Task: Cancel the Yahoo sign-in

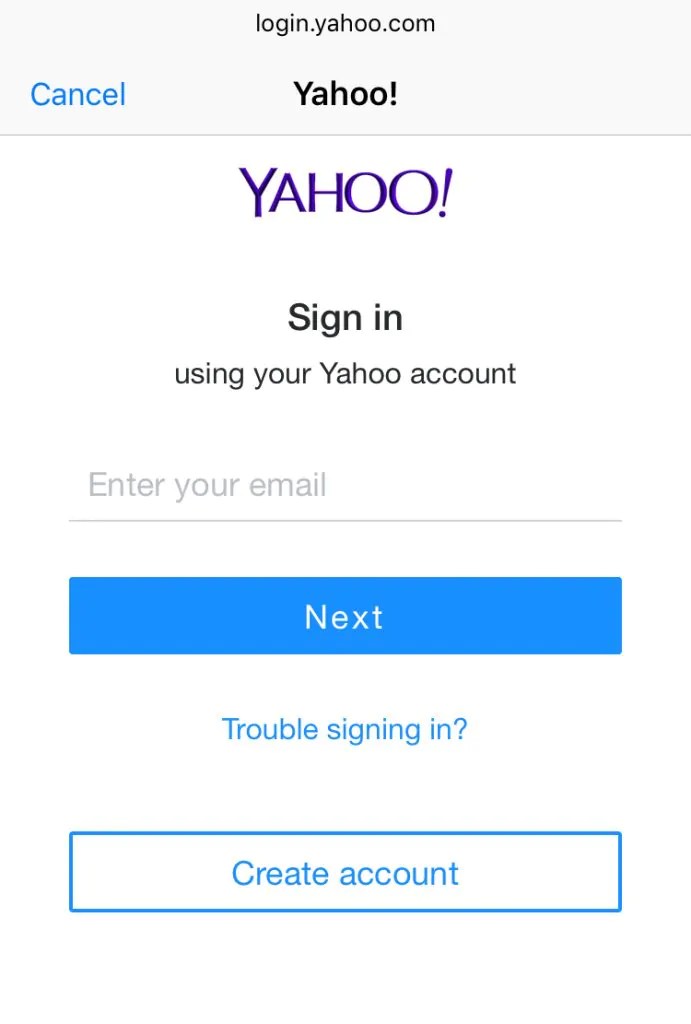Action: [78, 95]
